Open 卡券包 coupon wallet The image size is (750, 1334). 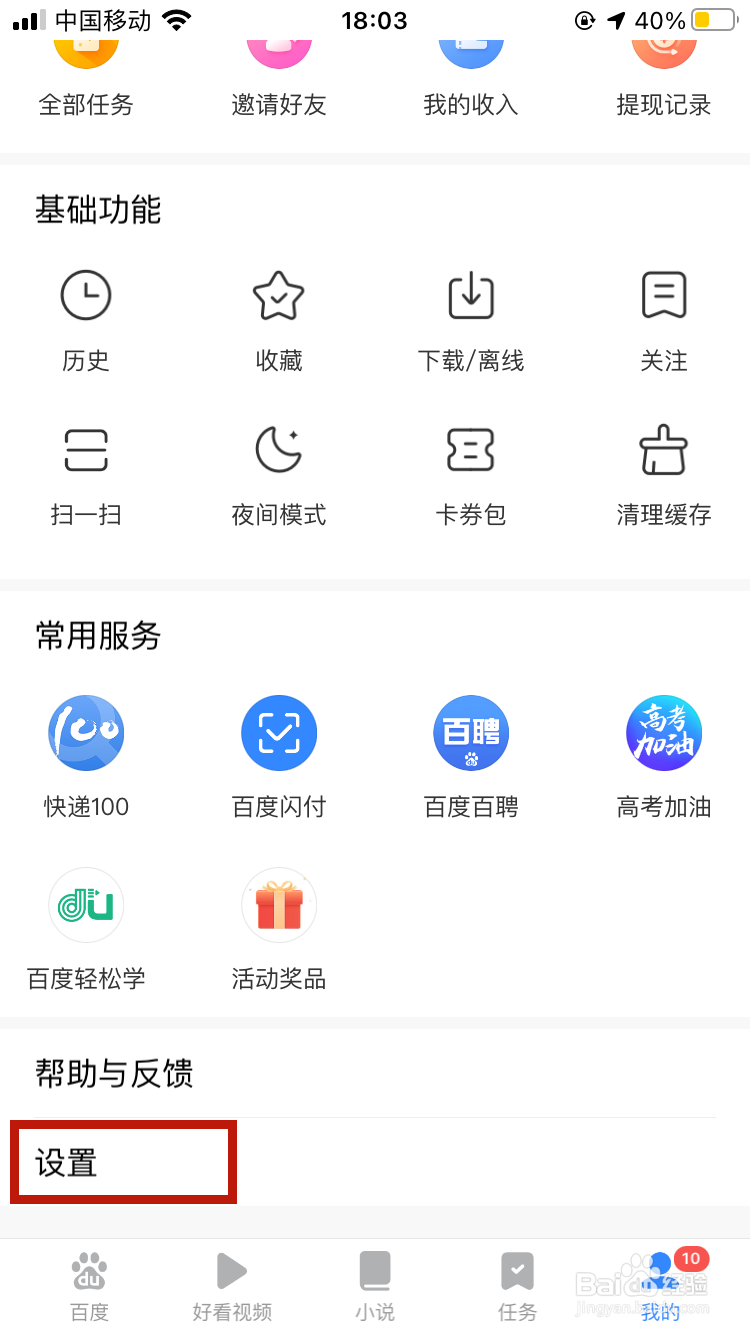[x=471, y=476]
